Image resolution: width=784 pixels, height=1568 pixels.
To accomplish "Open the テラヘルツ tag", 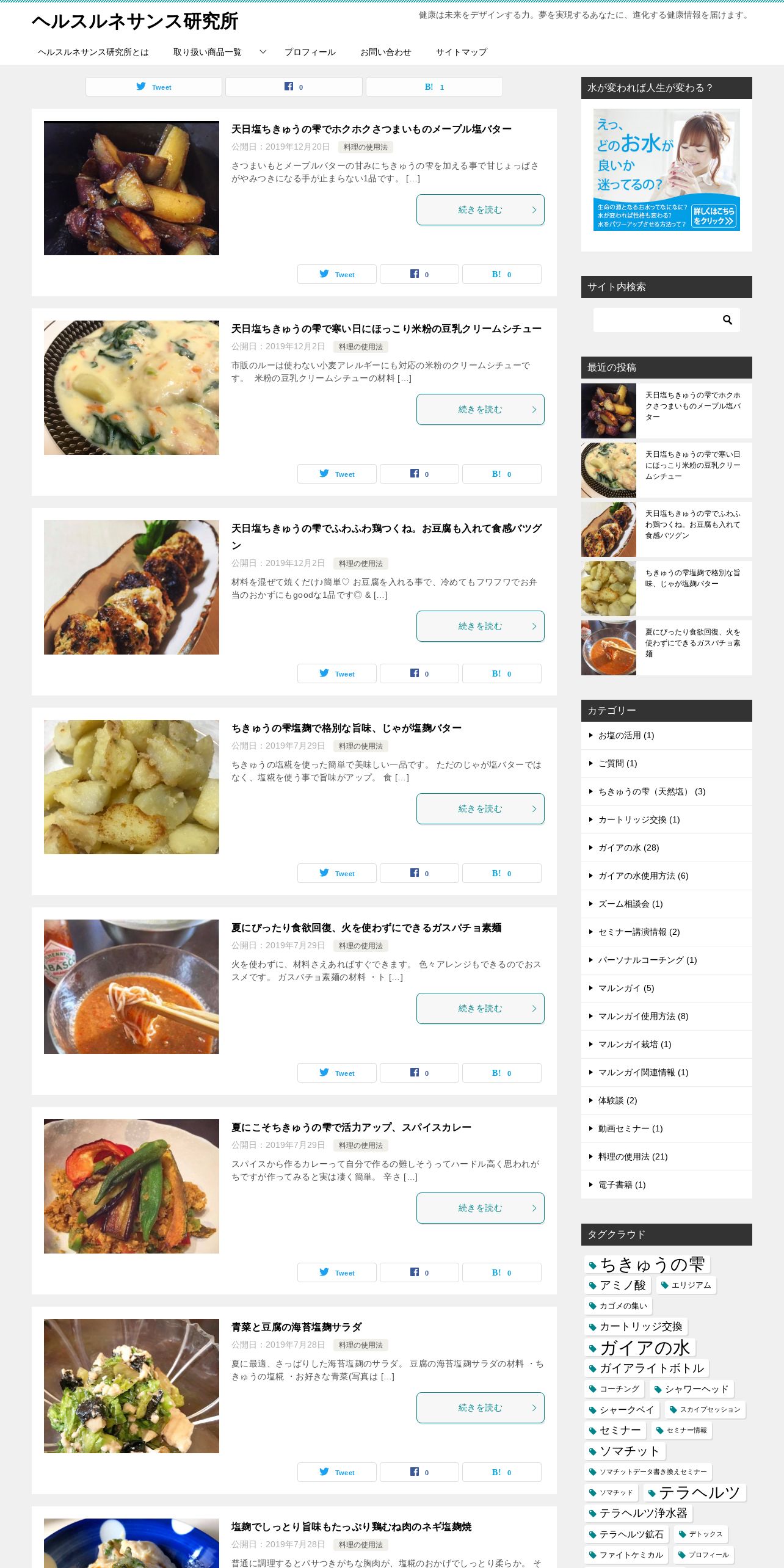I will 695,1493.
